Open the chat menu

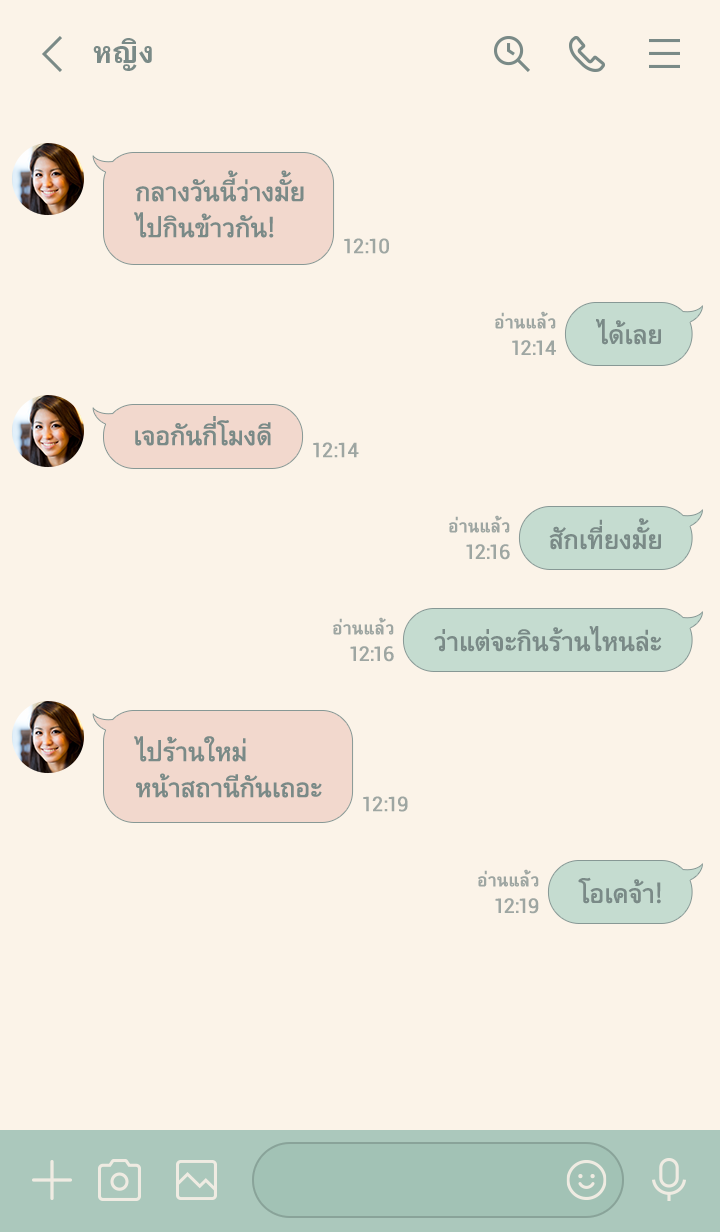point(664,54)
